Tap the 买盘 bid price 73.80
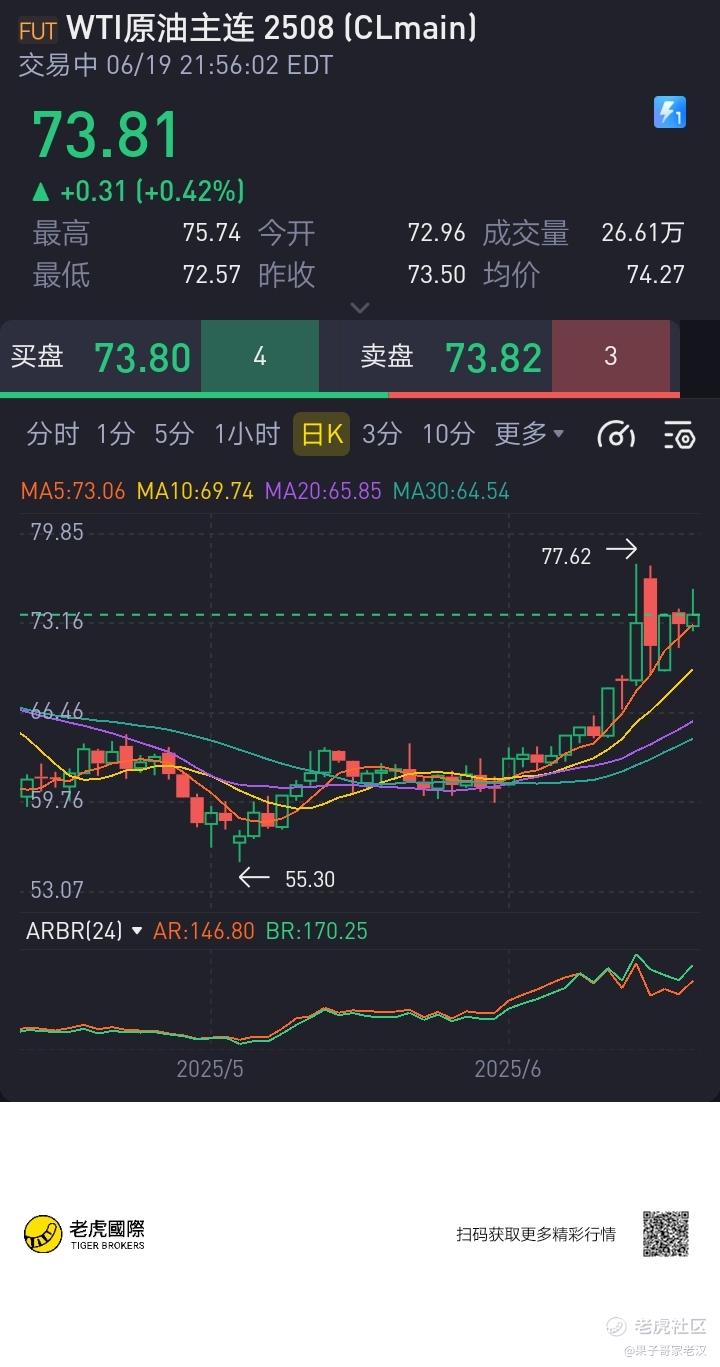 tap(142, 357)
